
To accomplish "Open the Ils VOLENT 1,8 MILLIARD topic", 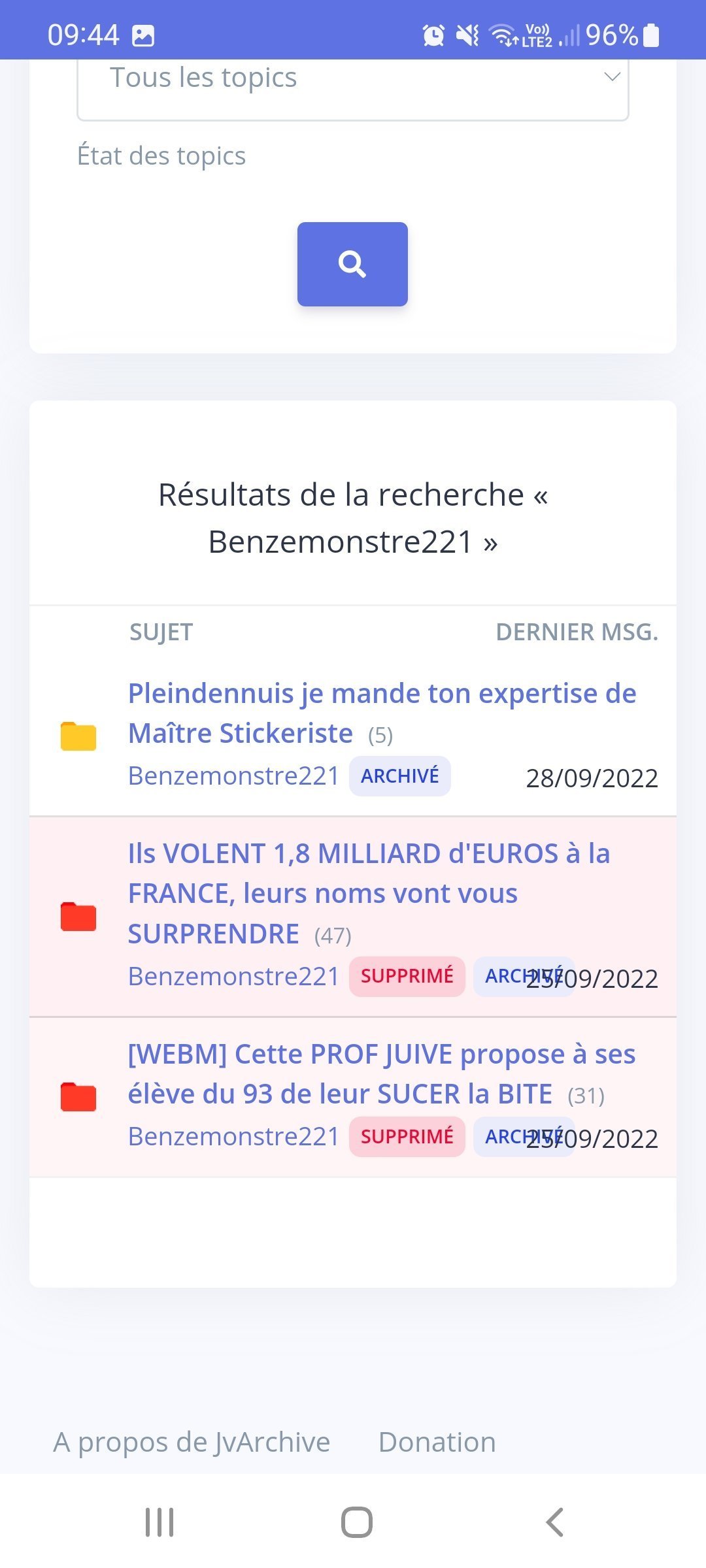I will click(369, 893).
